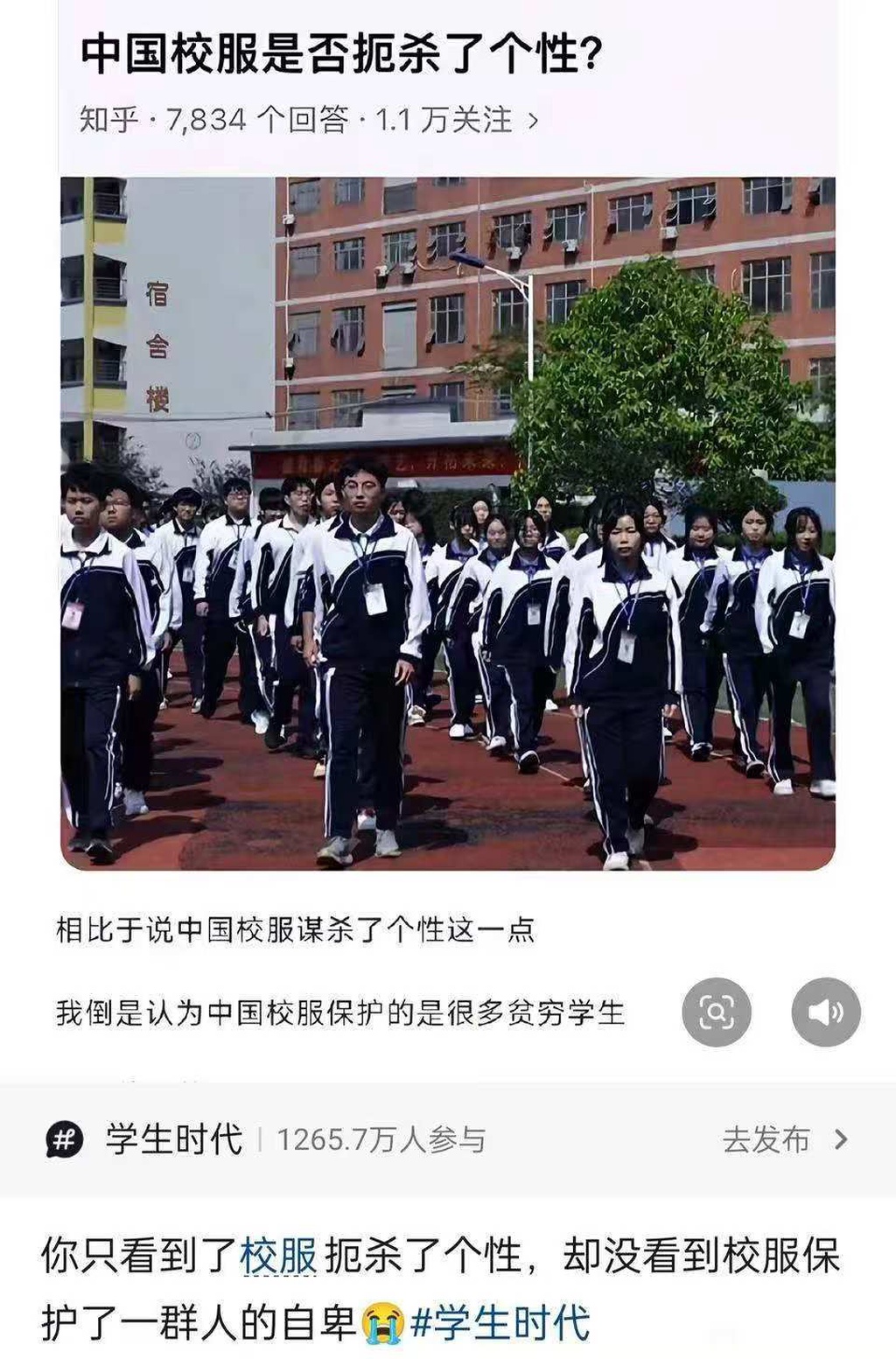Mute the post sound
Viewport: 896px width, 1359px height.
click(825, 1012)
